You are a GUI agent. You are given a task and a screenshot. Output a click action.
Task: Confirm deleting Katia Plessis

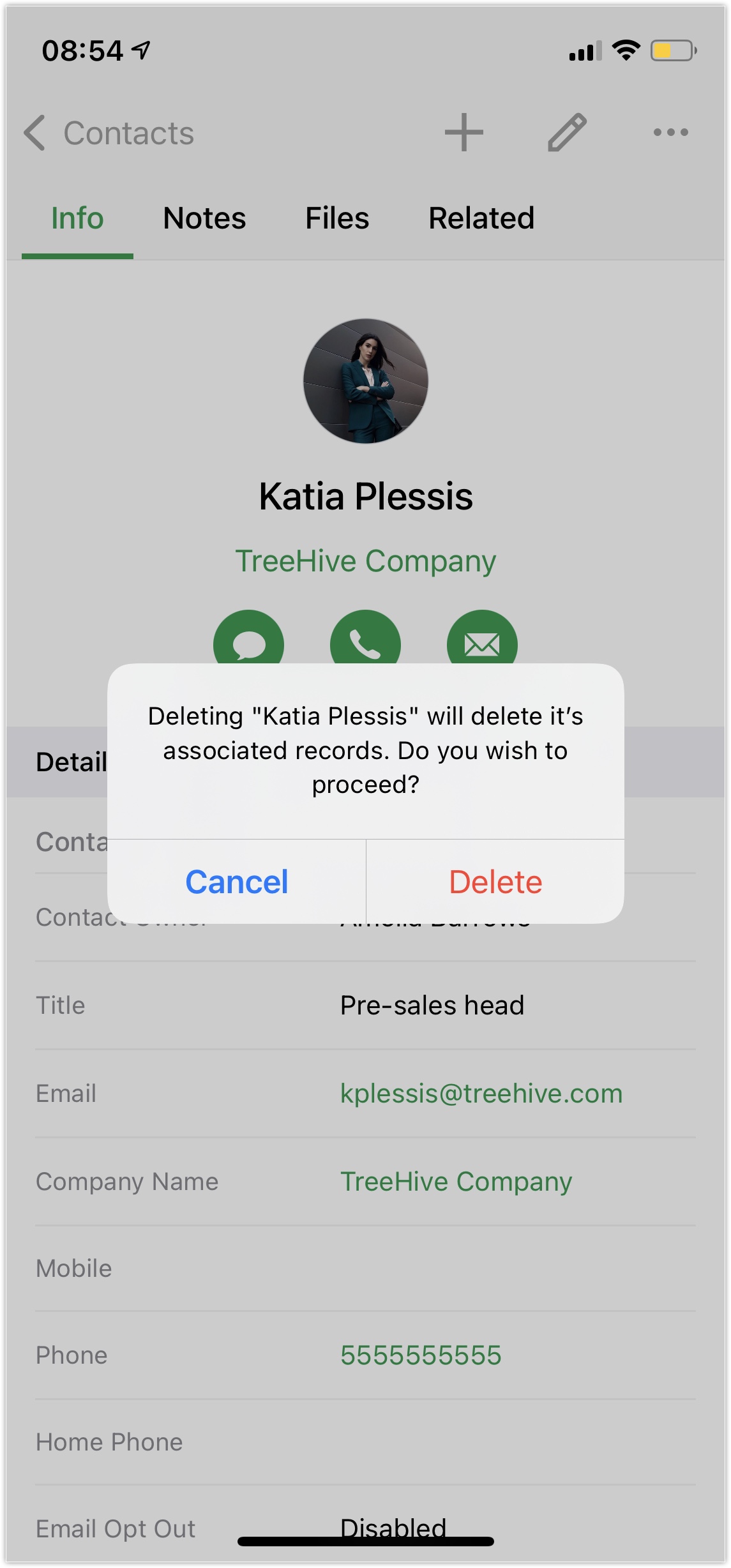[x=495, y=882]
